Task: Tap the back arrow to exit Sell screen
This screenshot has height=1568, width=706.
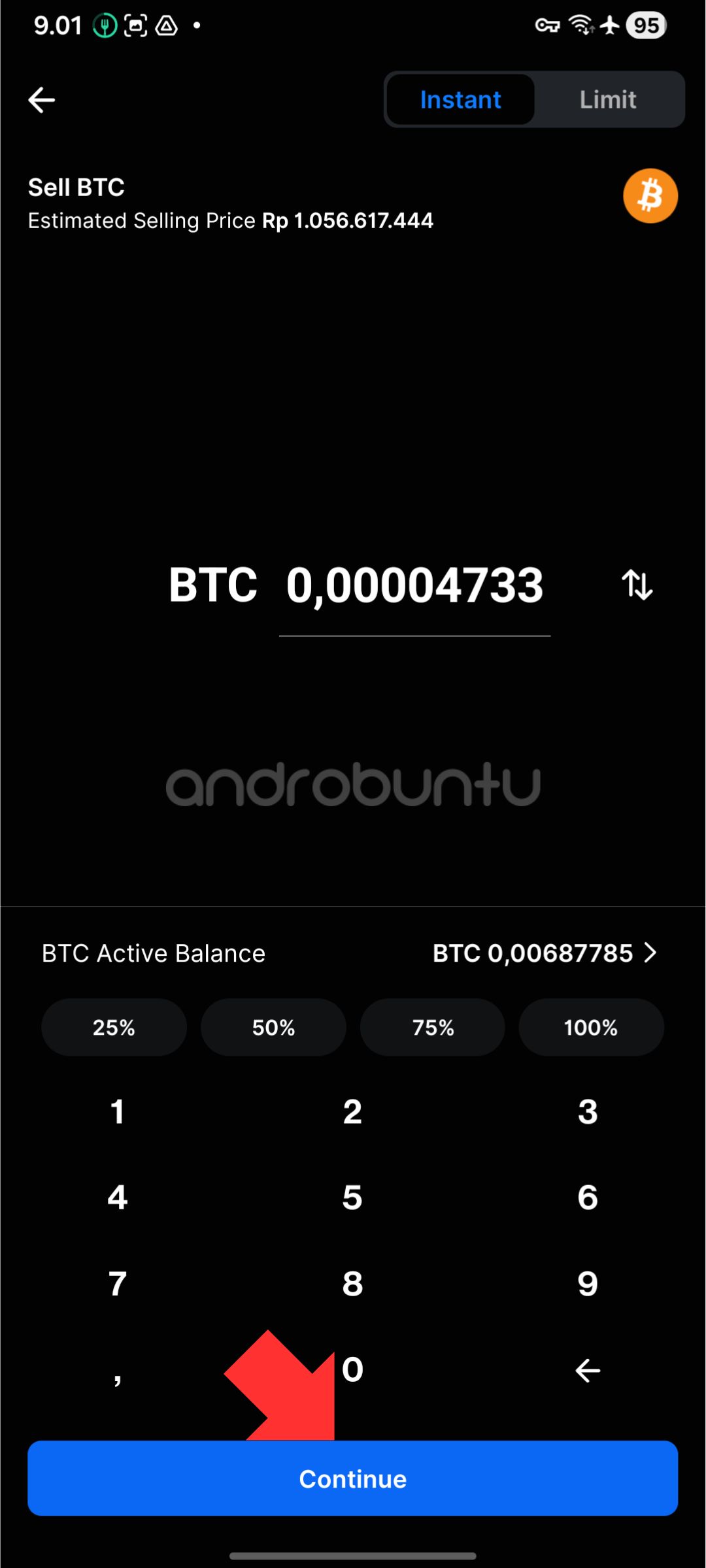Action: click(x=42, y=99)
